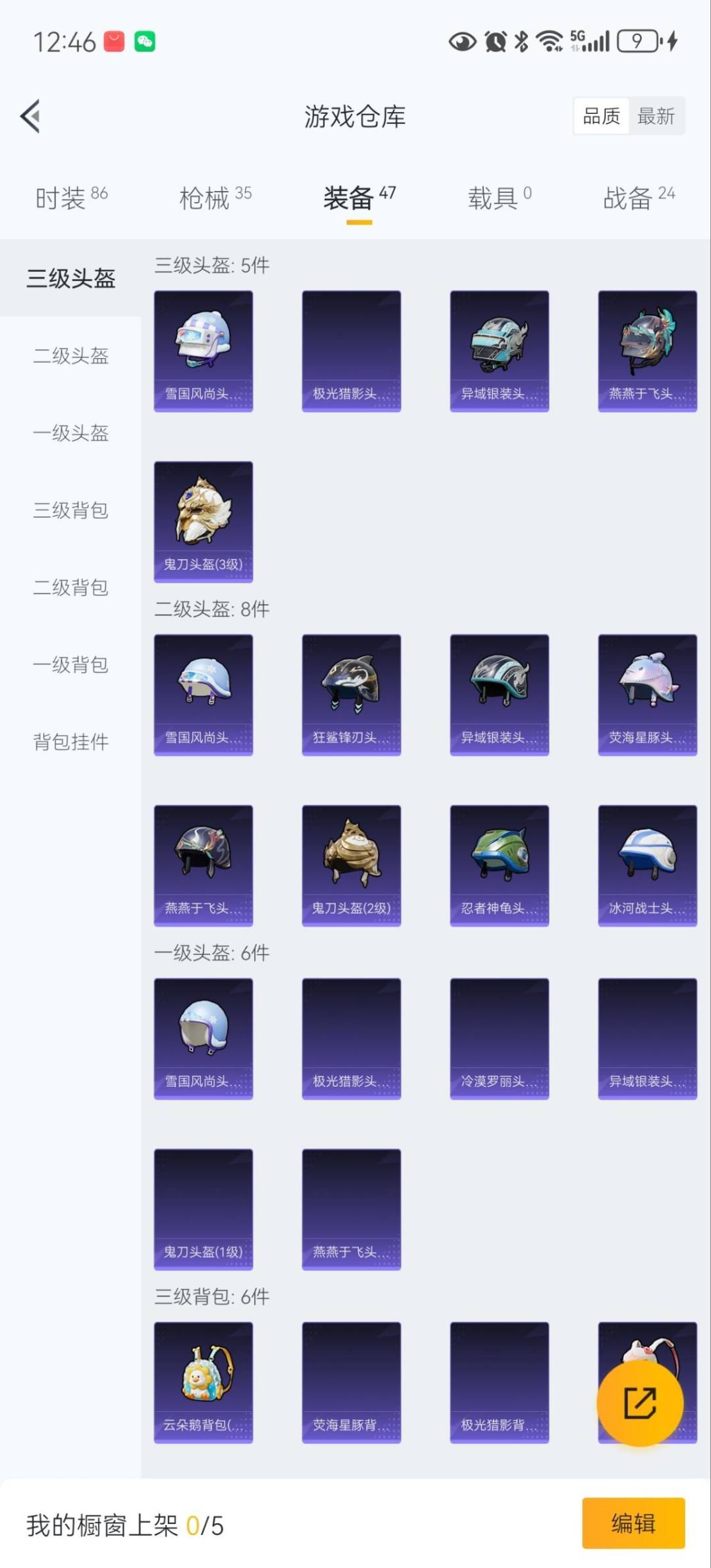Viewport: 711px width, 1568px height.
Task: Open the 忍者神龟头 helmet item
Action: pos(499,865)
